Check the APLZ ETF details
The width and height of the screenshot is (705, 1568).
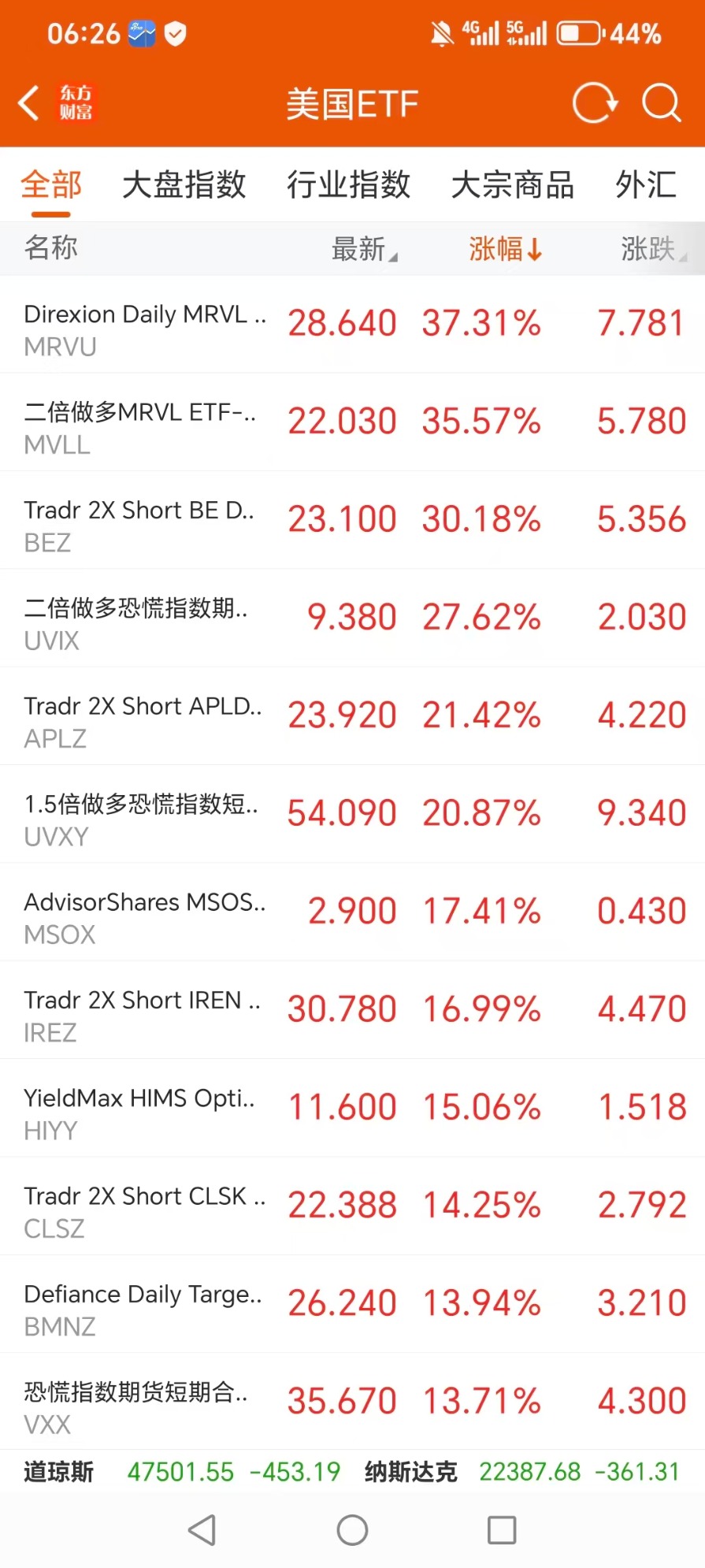point(352,716)
